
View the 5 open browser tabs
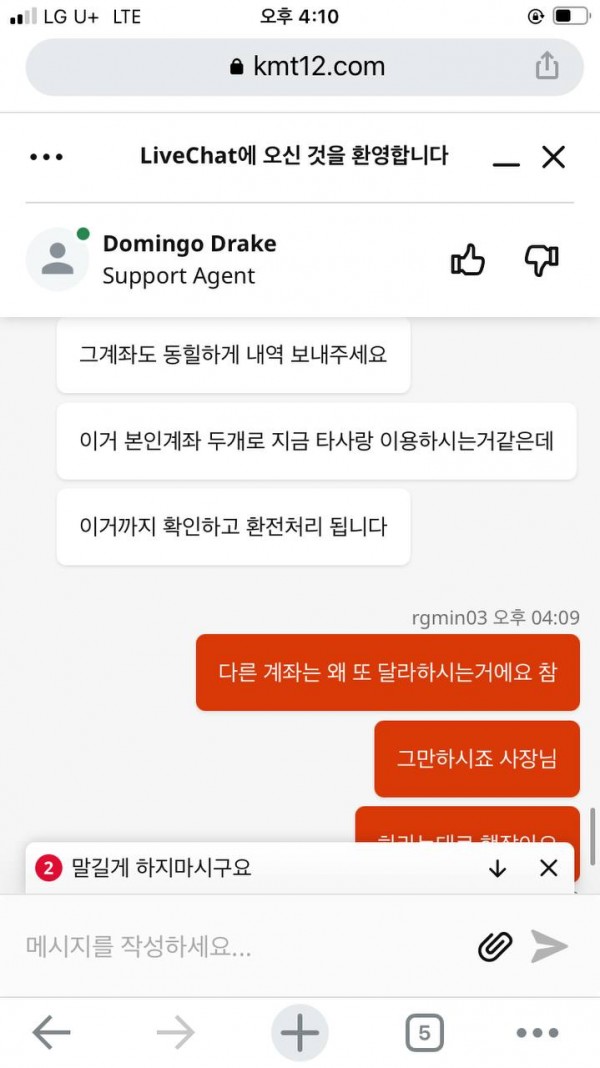424,1033
